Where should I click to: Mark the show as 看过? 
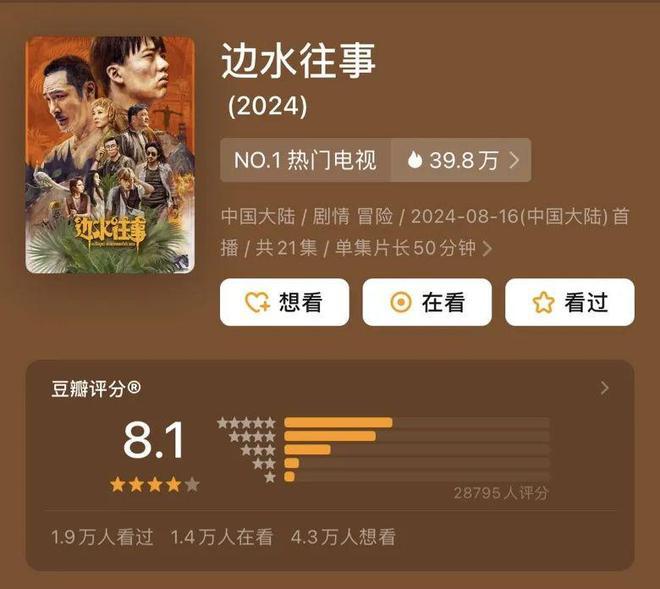pos(569,302)
